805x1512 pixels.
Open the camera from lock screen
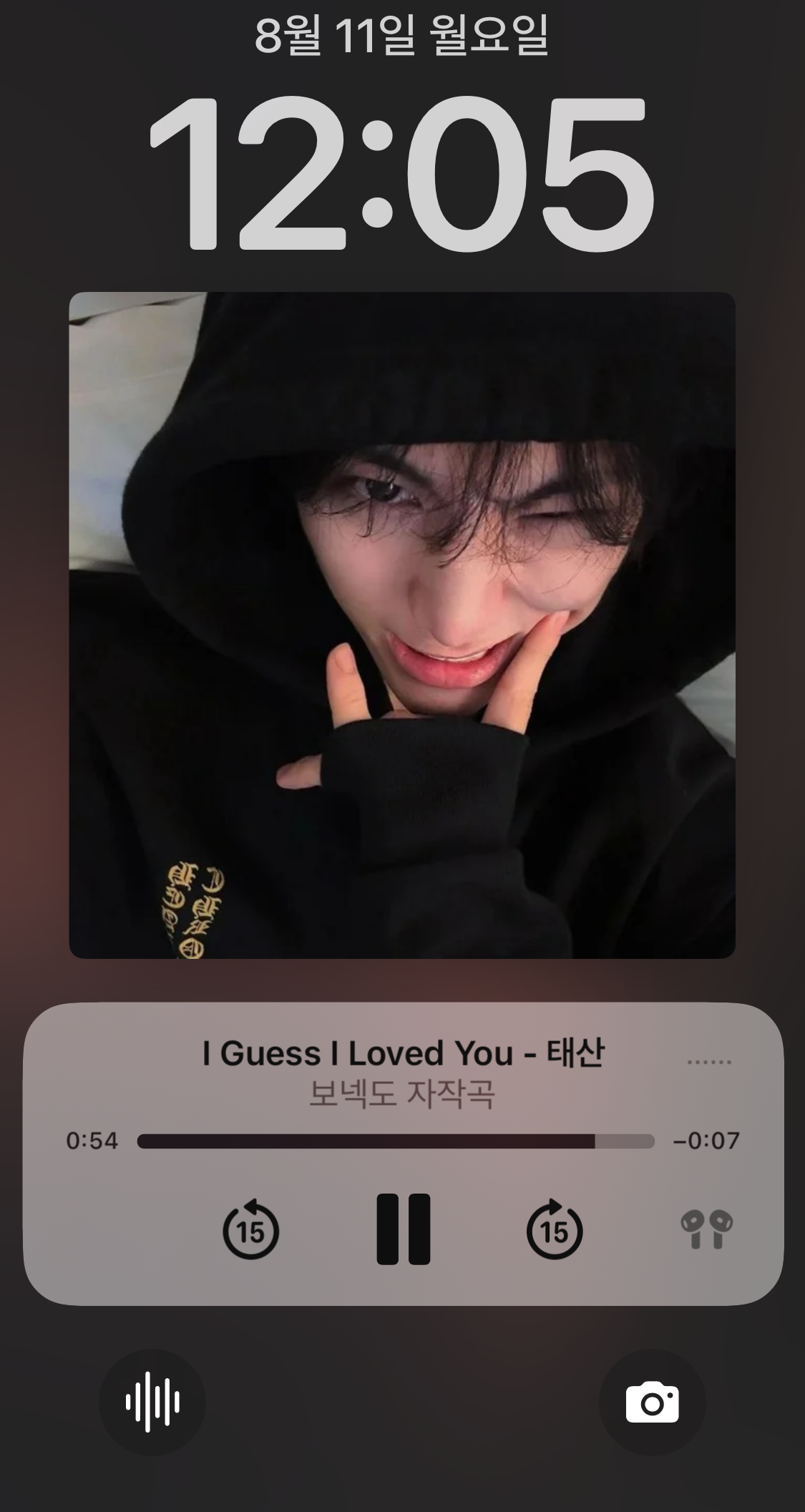point(652,1403)
